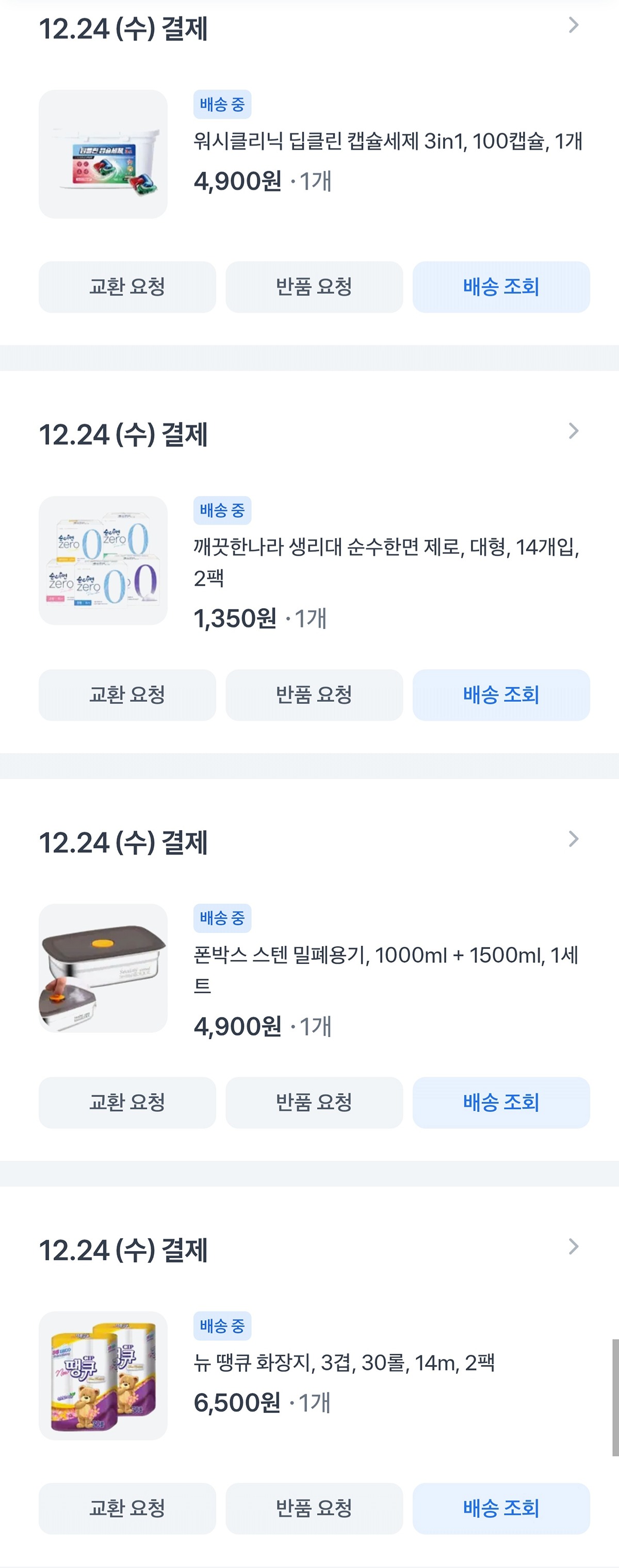Track delivery of 폰박스 스텐 밀폐용기

(x=501, y=1103)
